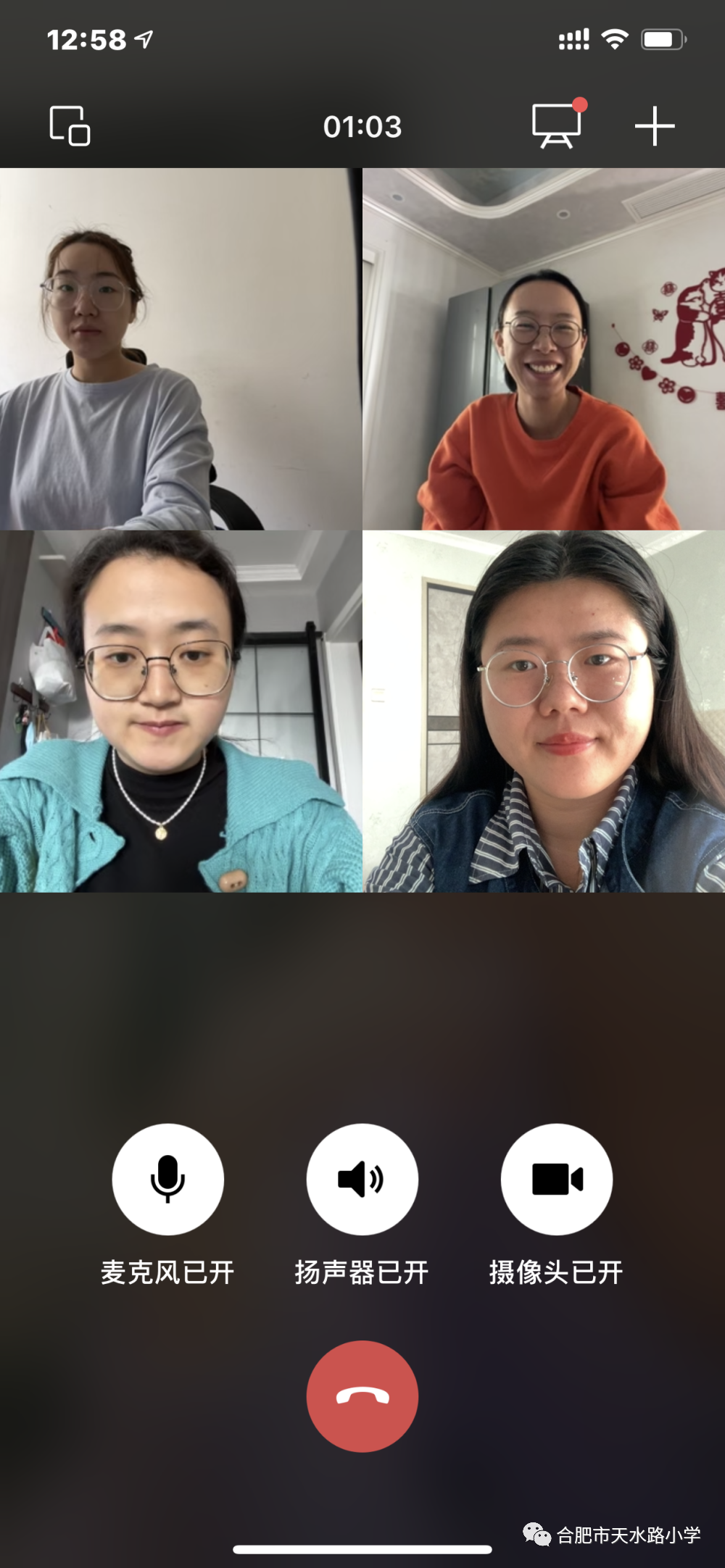This screenshot has height=1568, width=725.
Task: Turn off the speaker
Action: (362, 1179)
